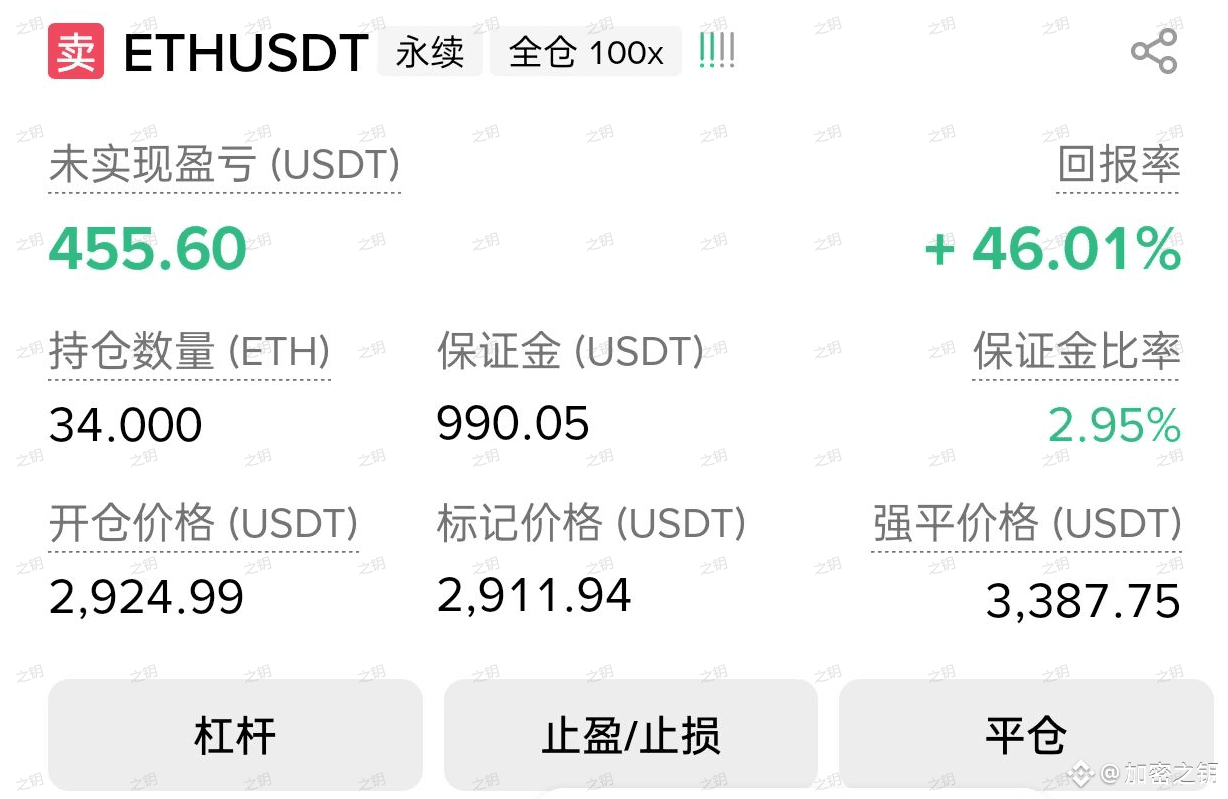View 回报率 label explanation
This screenshot has height=799, width=1228.
coord(1118,165)
